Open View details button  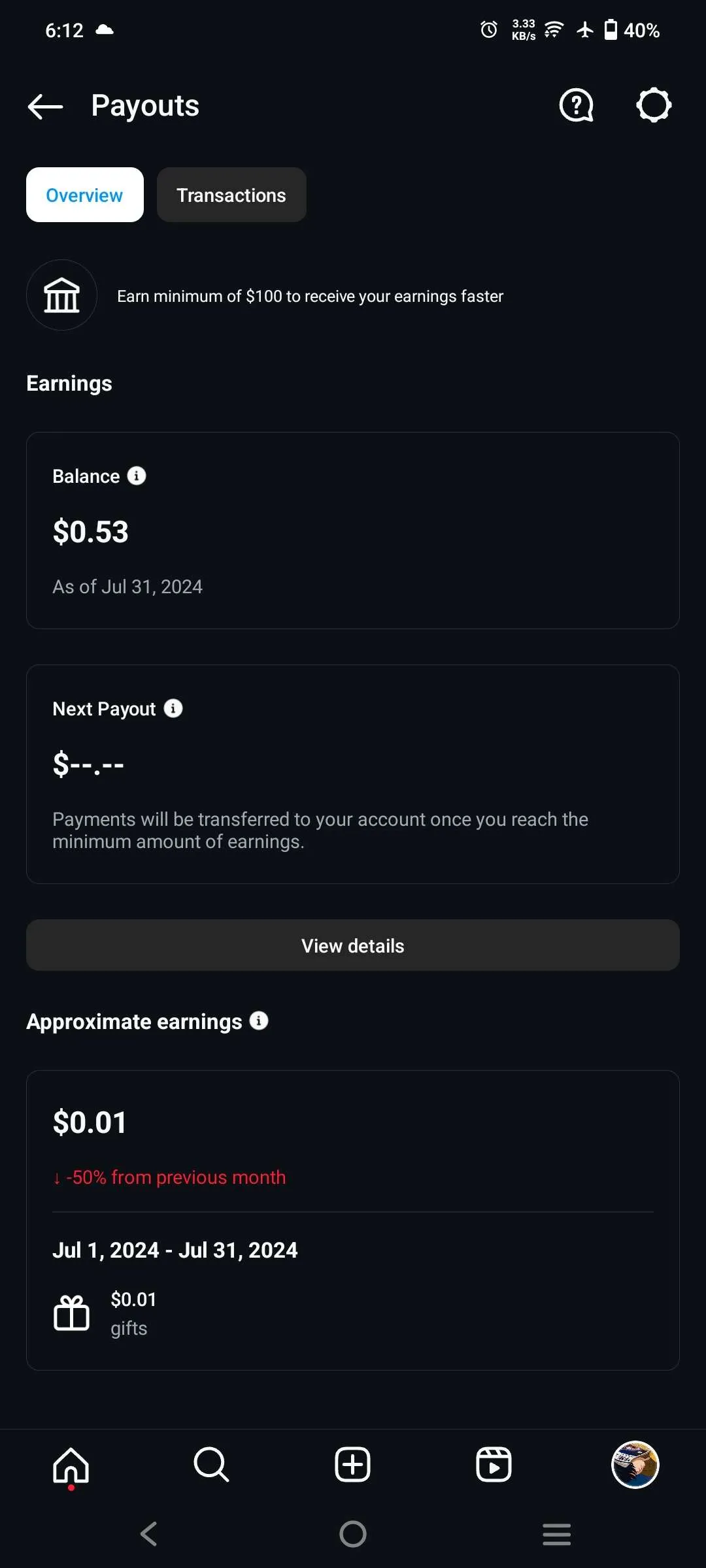point(353,945)
